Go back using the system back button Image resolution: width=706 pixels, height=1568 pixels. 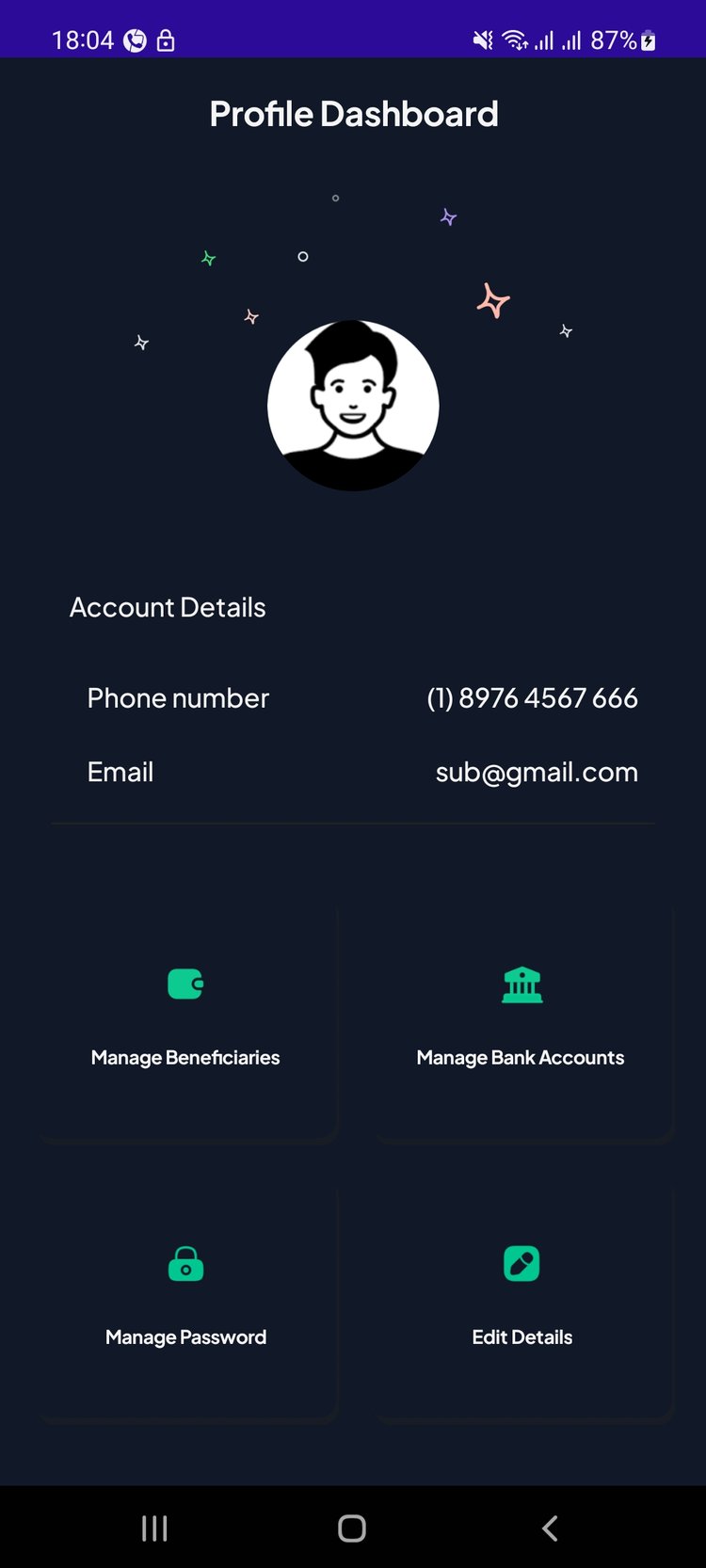pyautogui.click(x=551, y=1528)
